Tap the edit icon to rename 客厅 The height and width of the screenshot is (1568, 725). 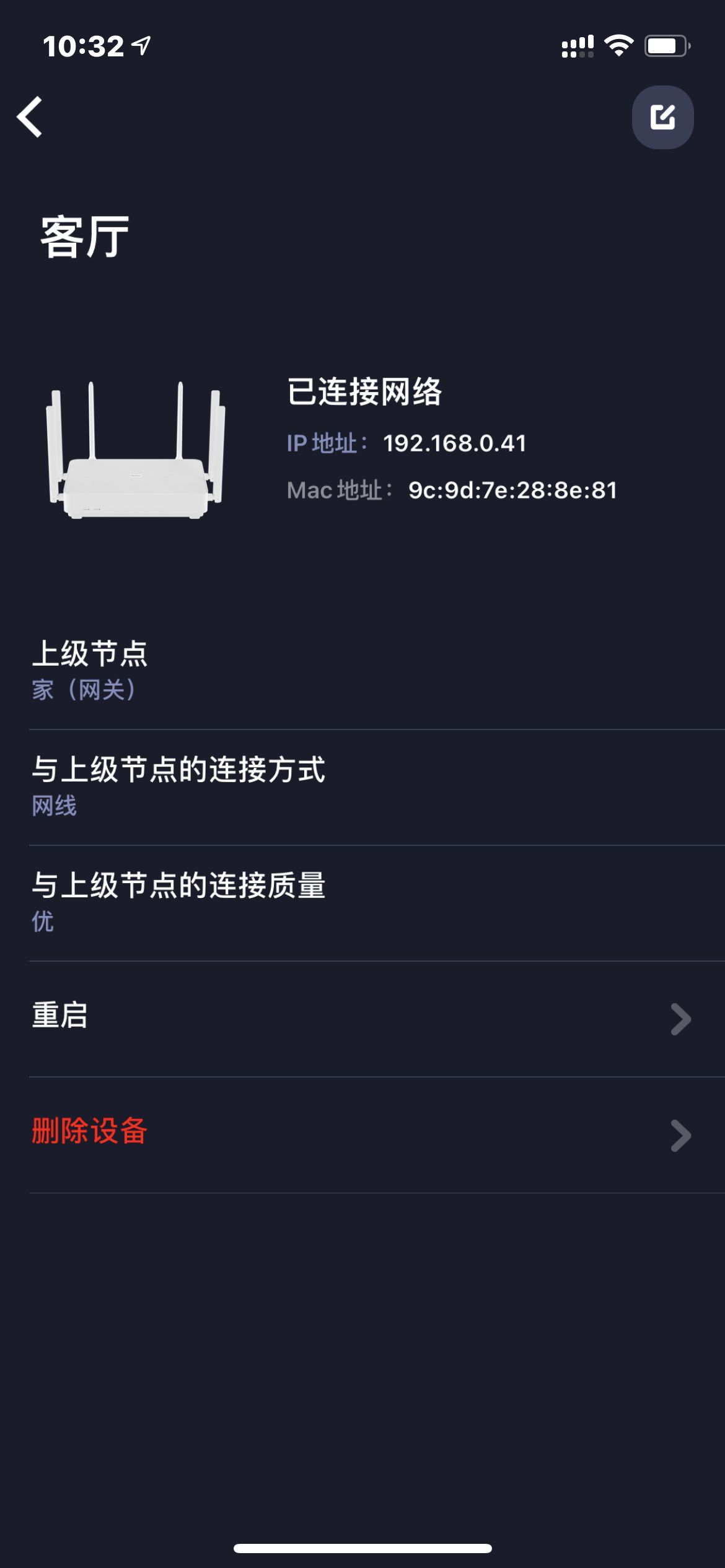[x=662, y=117]
